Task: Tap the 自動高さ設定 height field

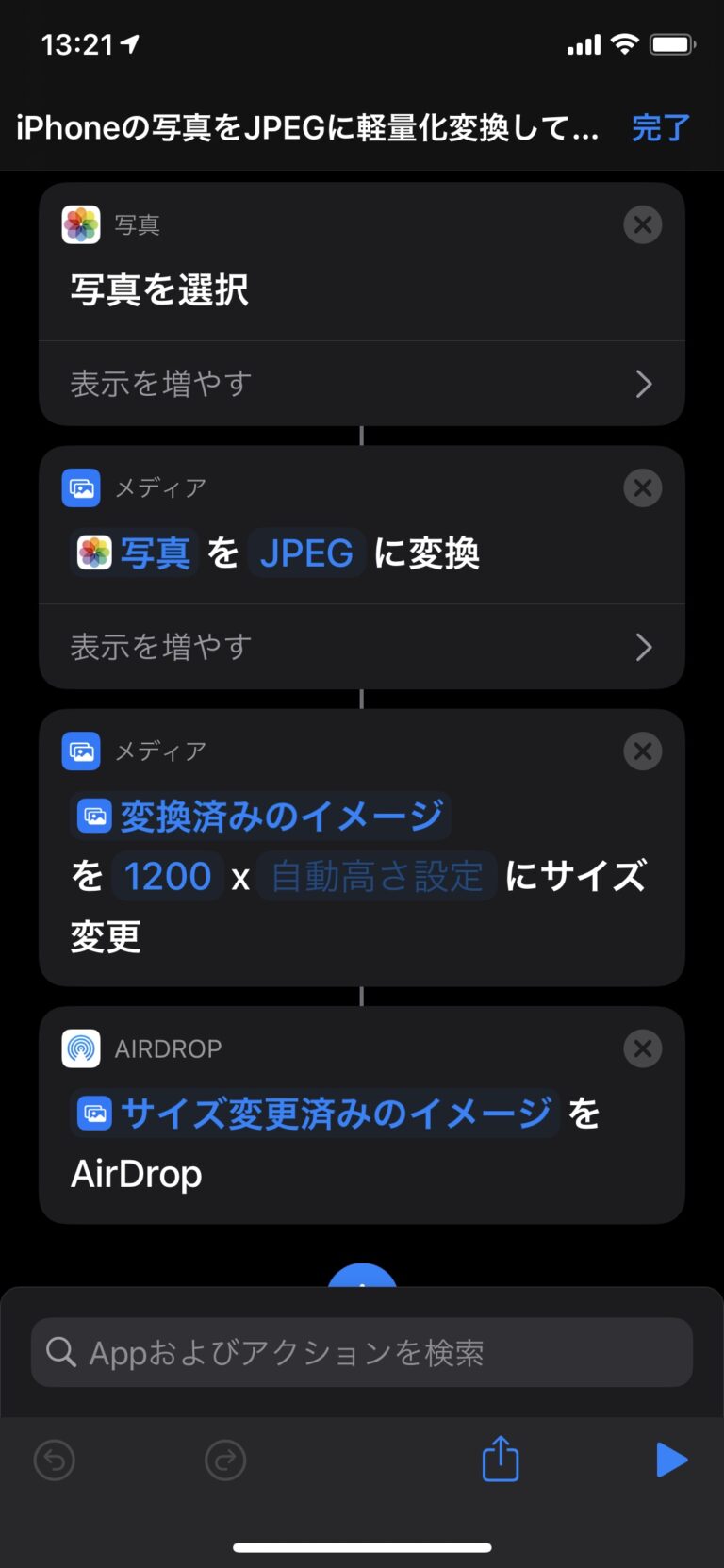Action: [x=376, y=876]
